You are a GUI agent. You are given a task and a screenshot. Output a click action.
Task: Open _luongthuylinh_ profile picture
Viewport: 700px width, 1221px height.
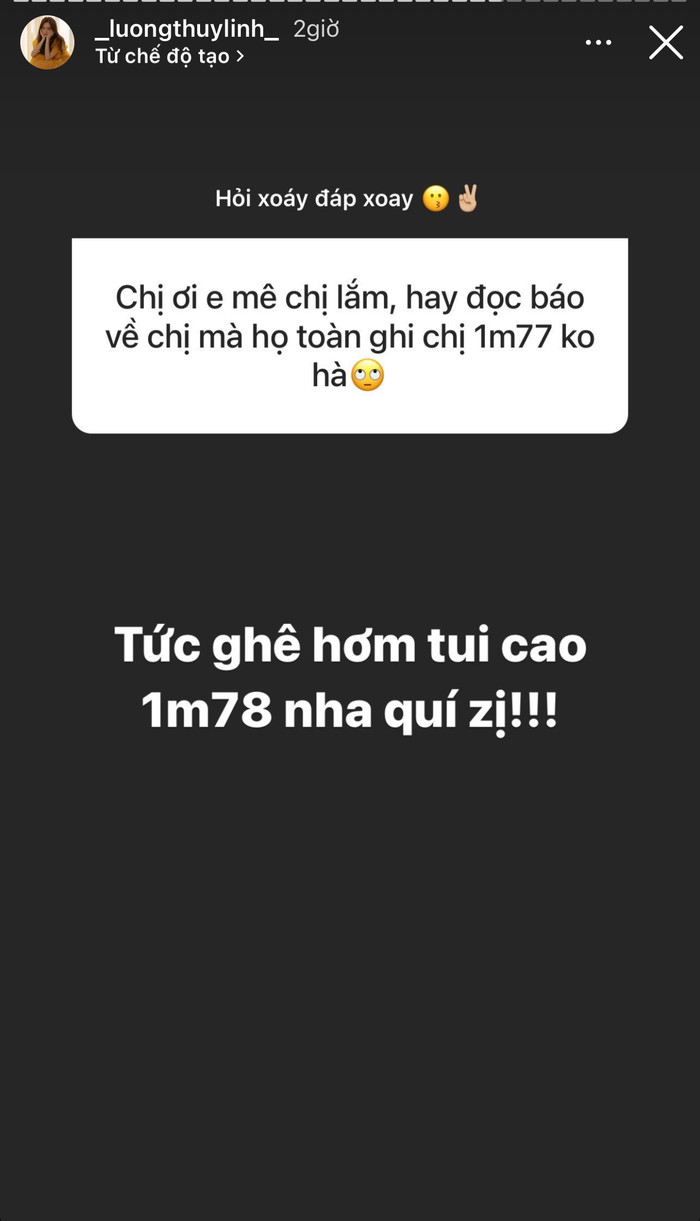click(48, 43)
